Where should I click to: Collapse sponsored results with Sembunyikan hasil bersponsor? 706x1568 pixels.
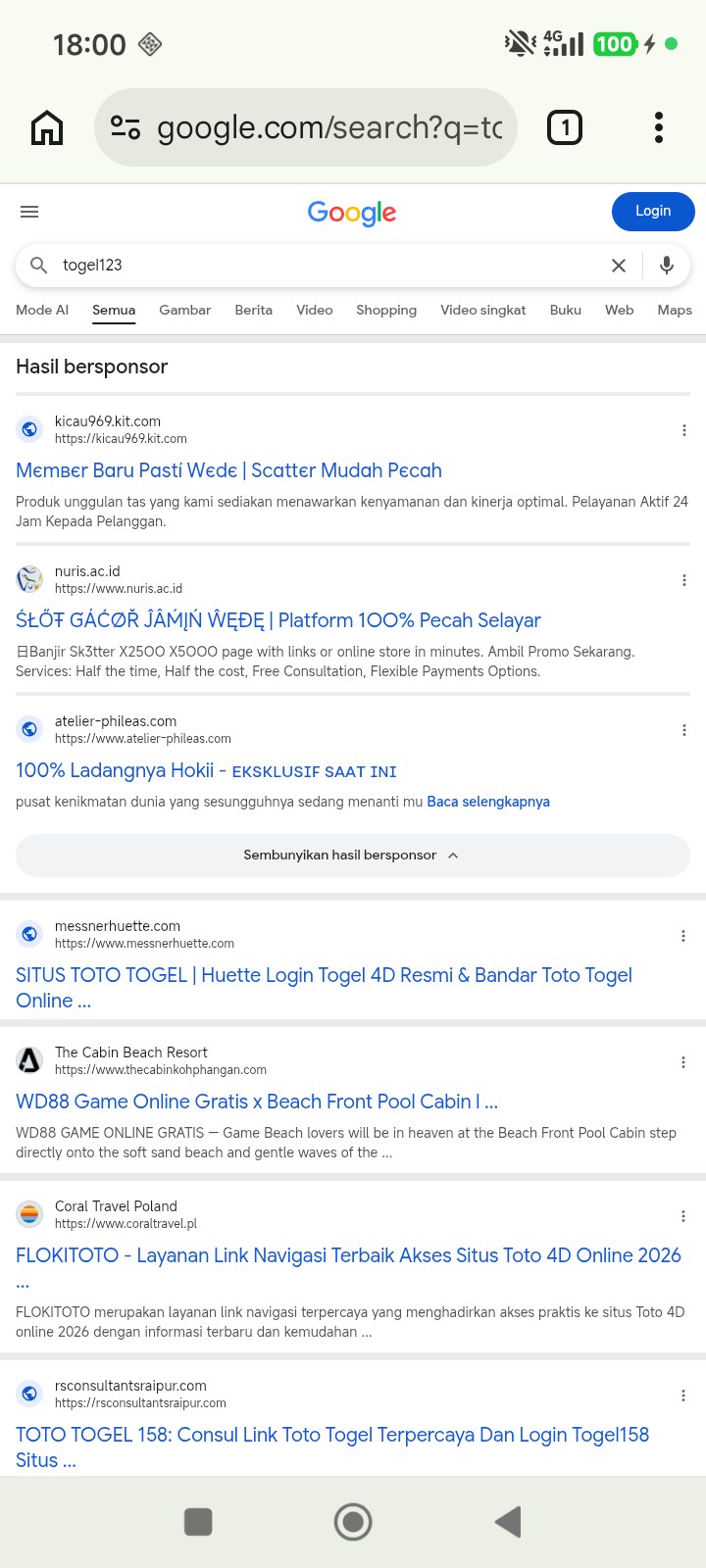pyautogui.click(x=353, y=856)
